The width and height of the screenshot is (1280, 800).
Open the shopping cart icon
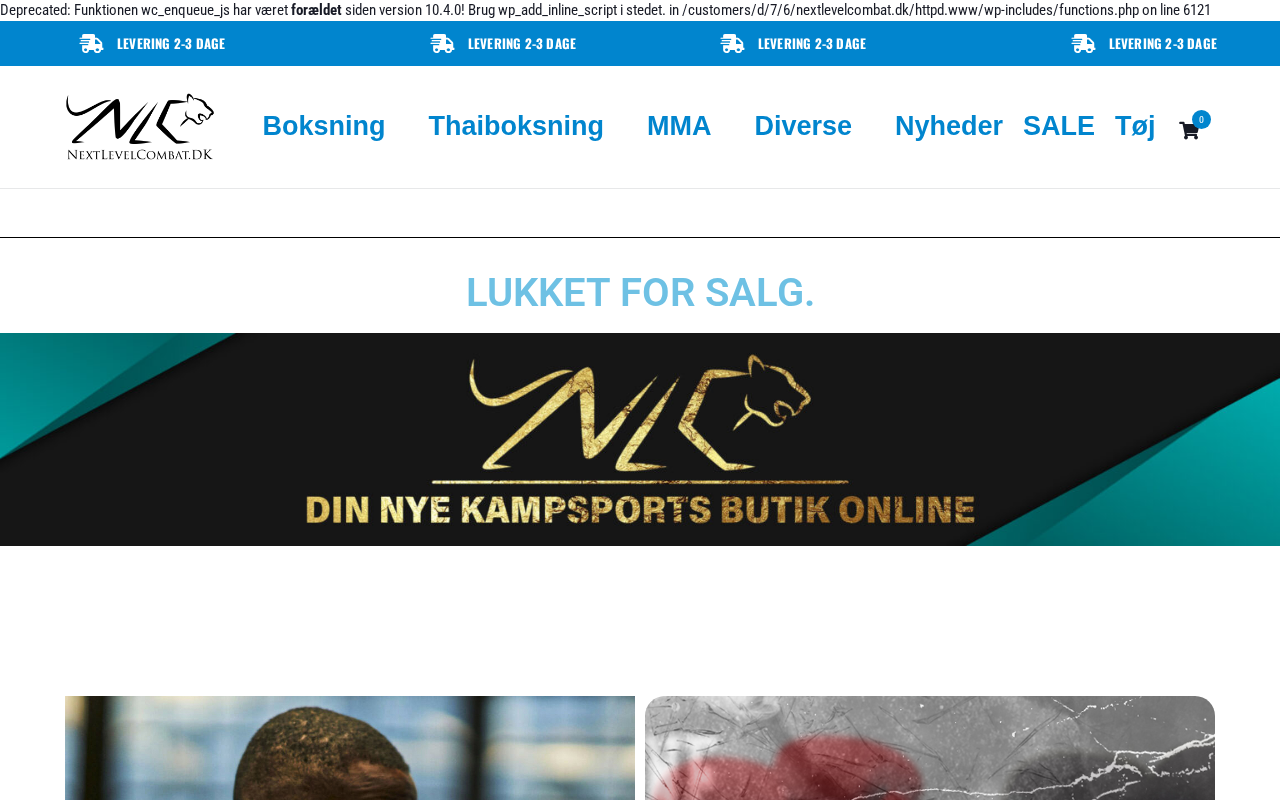click(x=1190, y=130)
